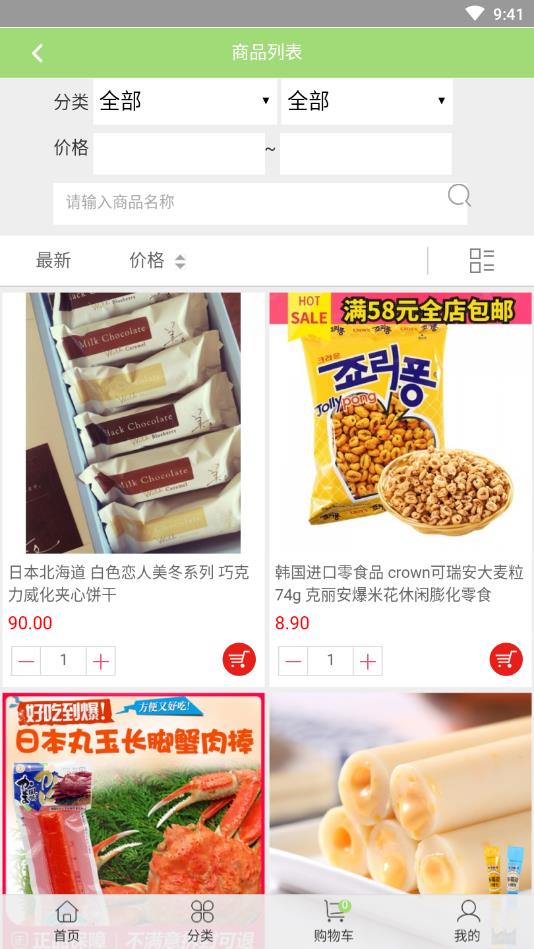Switch to the 首页 tab

[67, 921]
